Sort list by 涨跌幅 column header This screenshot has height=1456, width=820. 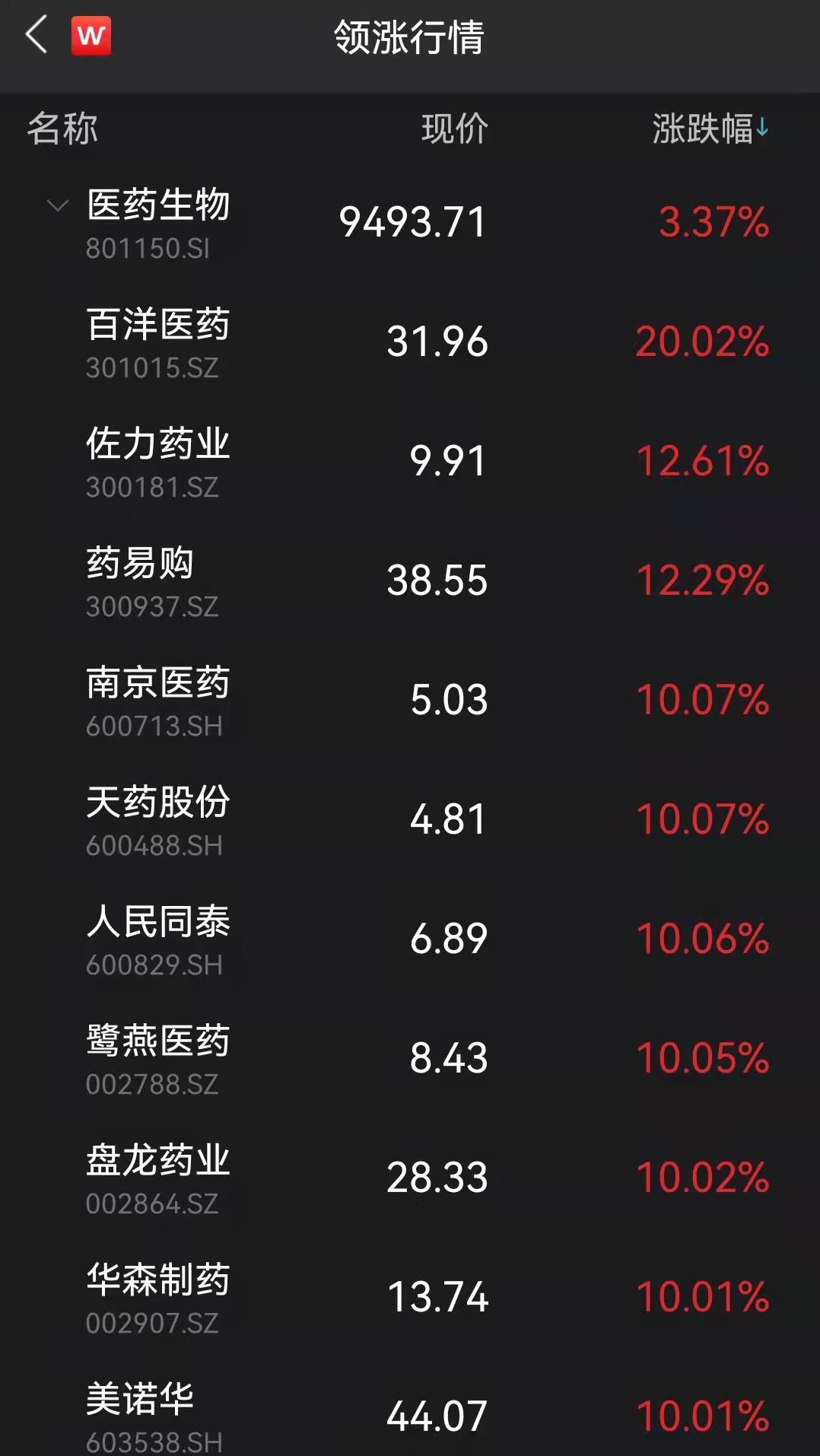[710, 129]
